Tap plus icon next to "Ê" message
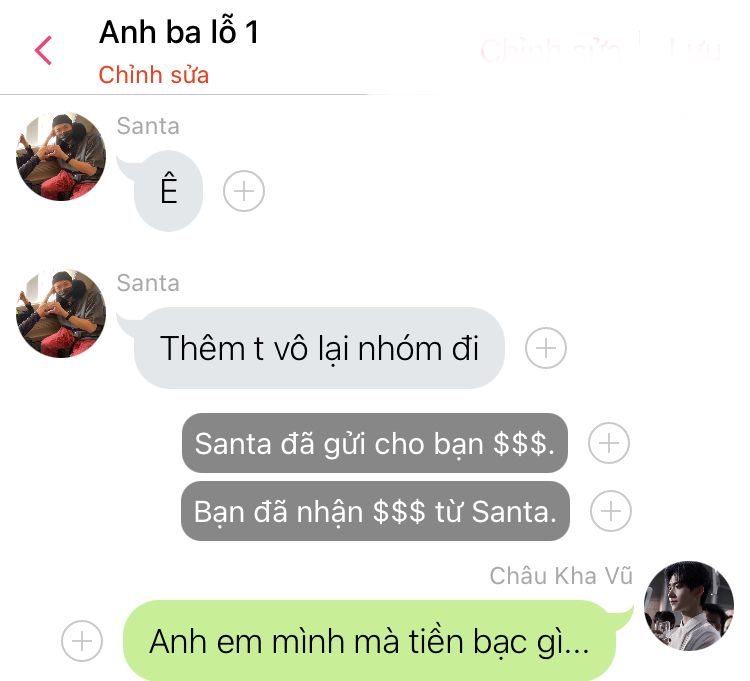750x681 pixels. coord(244,191)
